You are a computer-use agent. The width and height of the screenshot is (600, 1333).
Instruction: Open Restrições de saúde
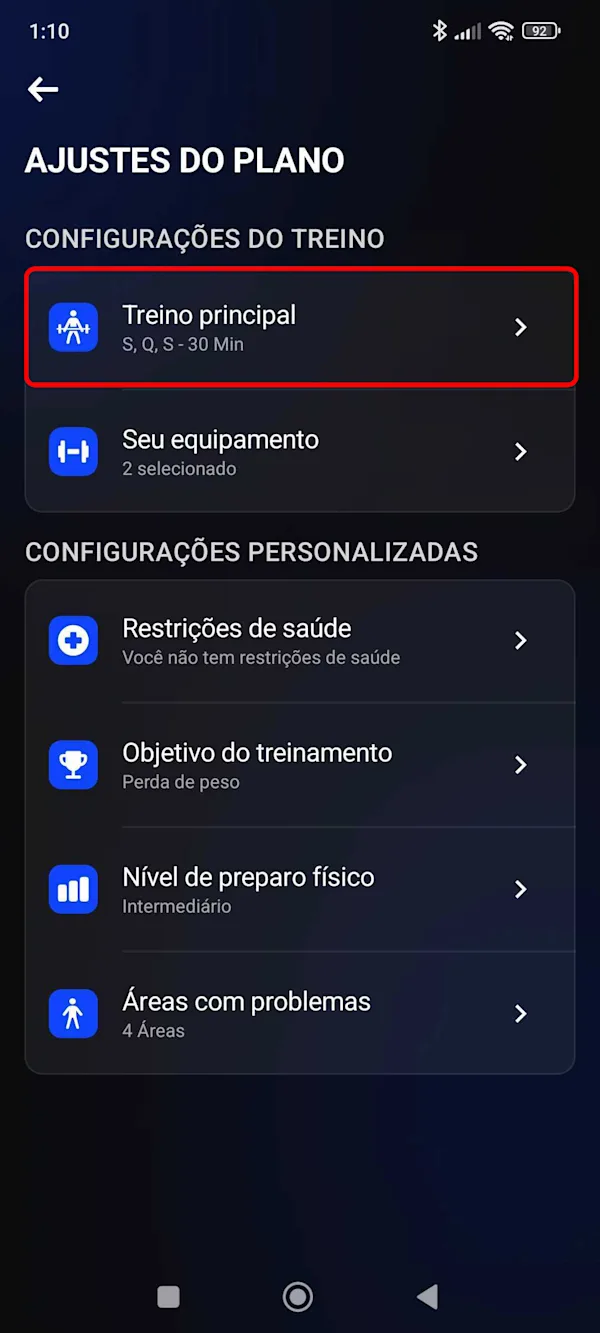click(x=300, y=641)
